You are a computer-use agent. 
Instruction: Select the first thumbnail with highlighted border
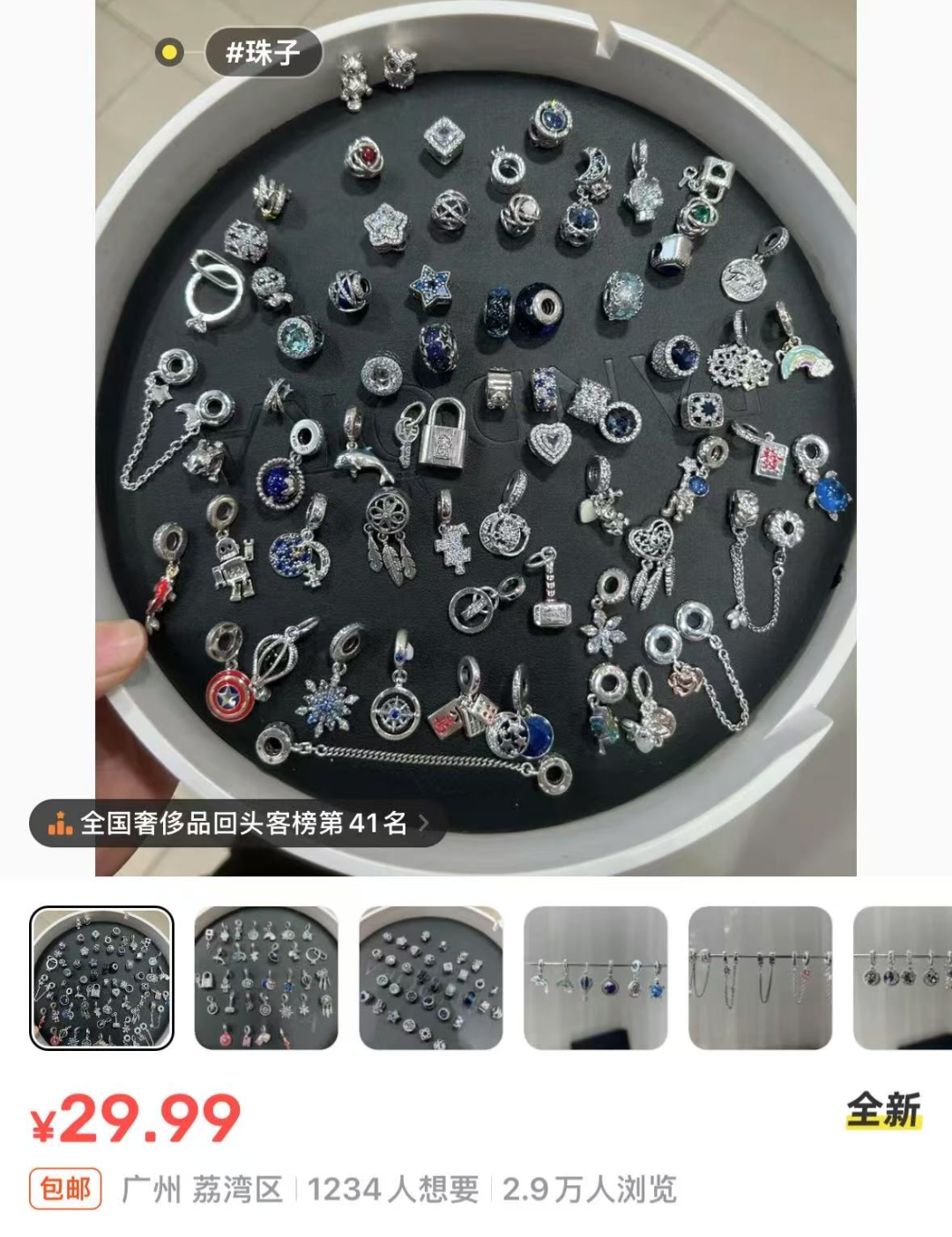(102, 978)
